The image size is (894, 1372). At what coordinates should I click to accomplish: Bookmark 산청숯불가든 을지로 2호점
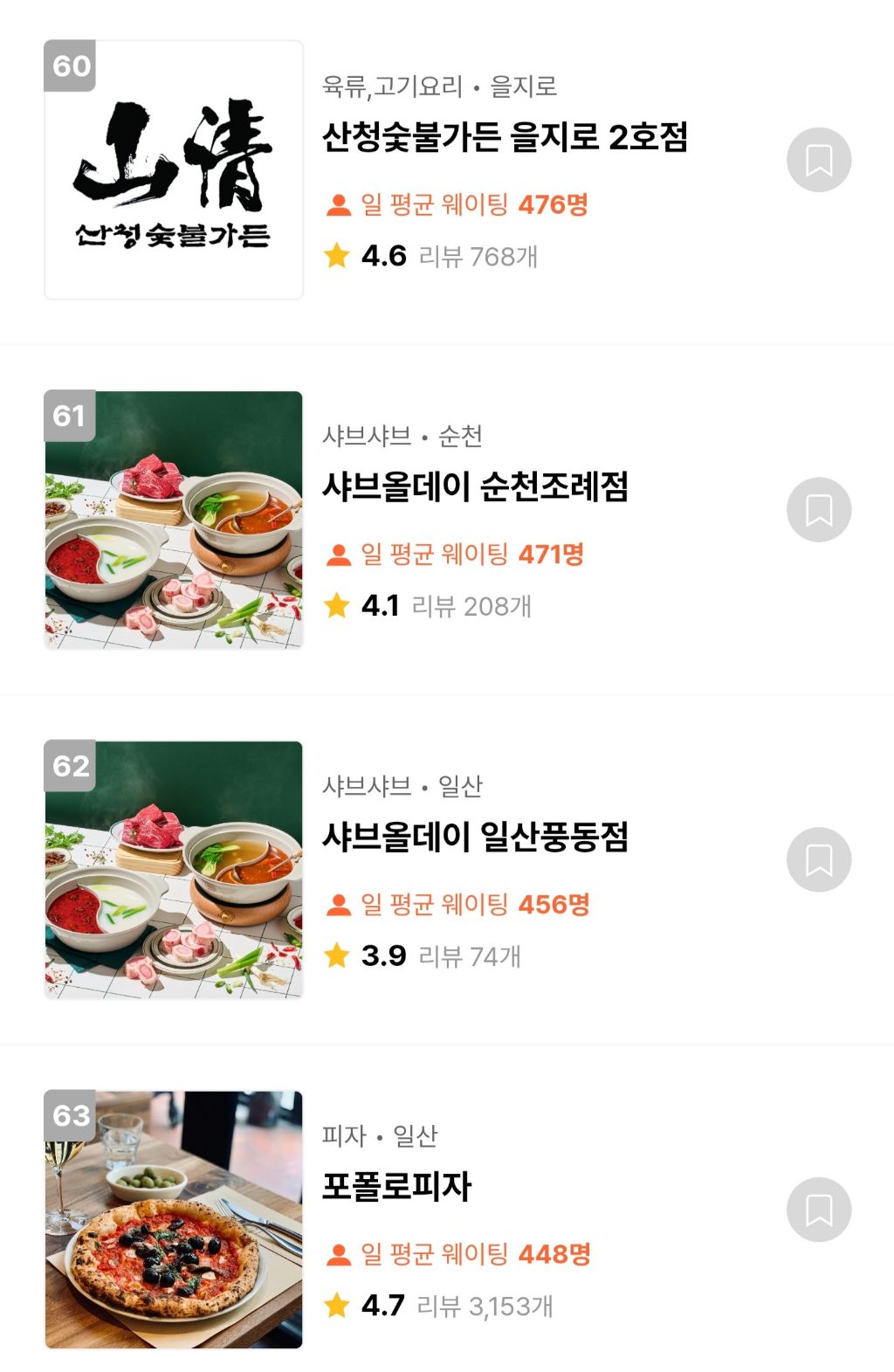click(818, 160)
